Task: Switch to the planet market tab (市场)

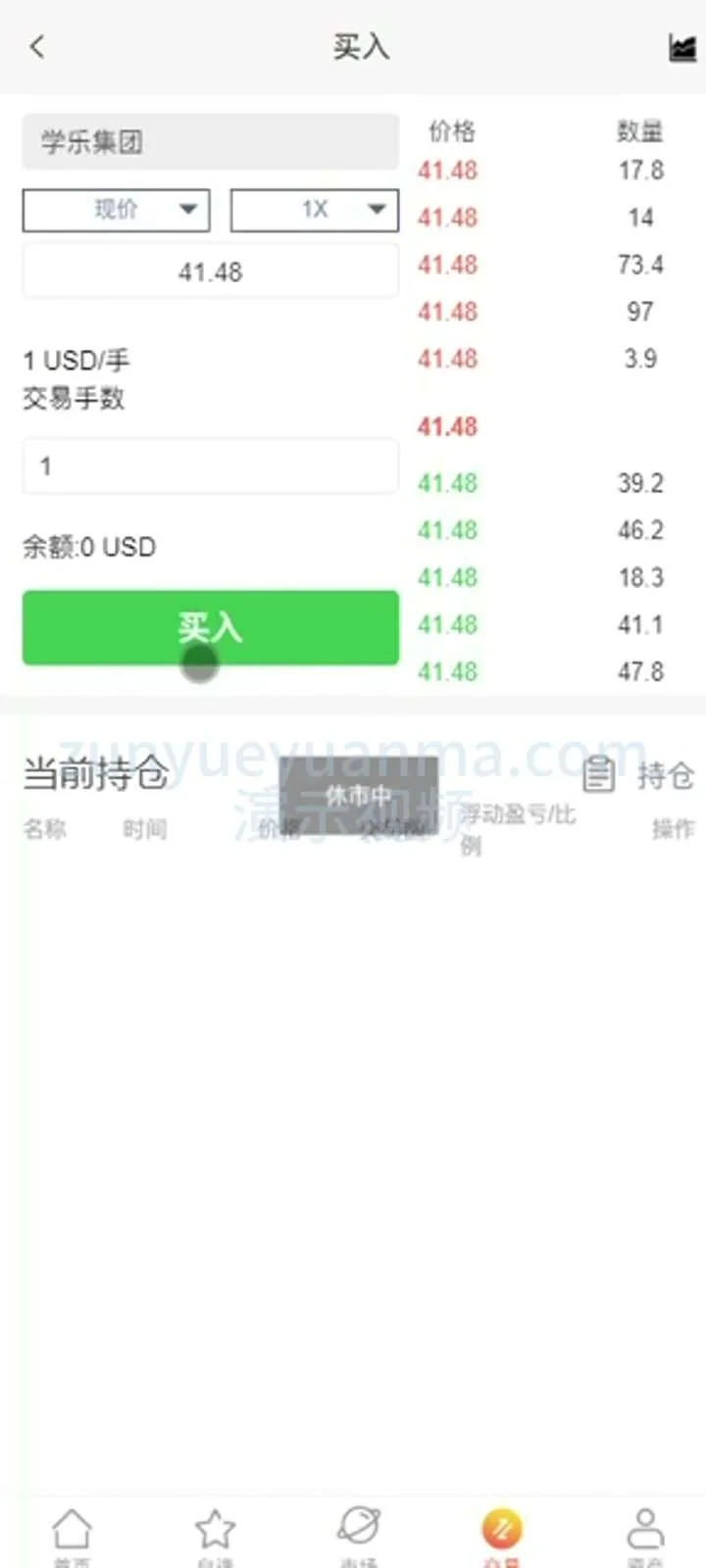Action: pos(359,1534)
